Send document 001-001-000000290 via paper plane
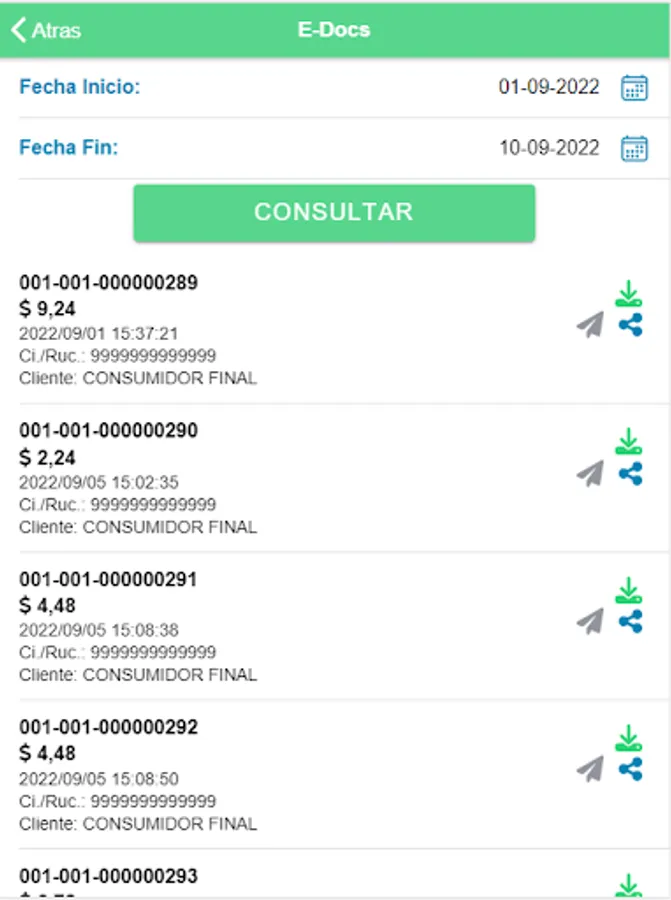Screen dimensions: 671x900 coord(590,473)
